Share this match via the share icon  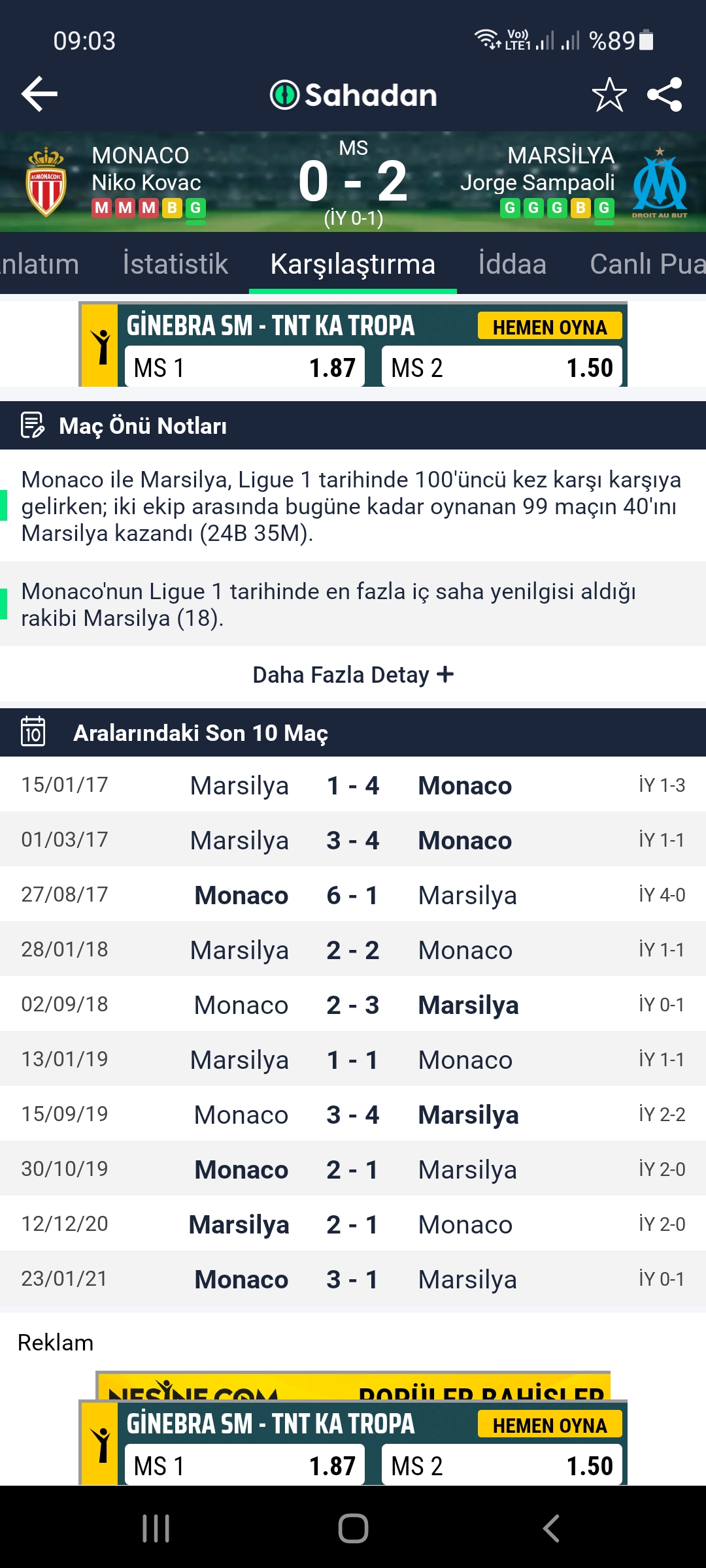pyautogui.click(x=665, y=95)
